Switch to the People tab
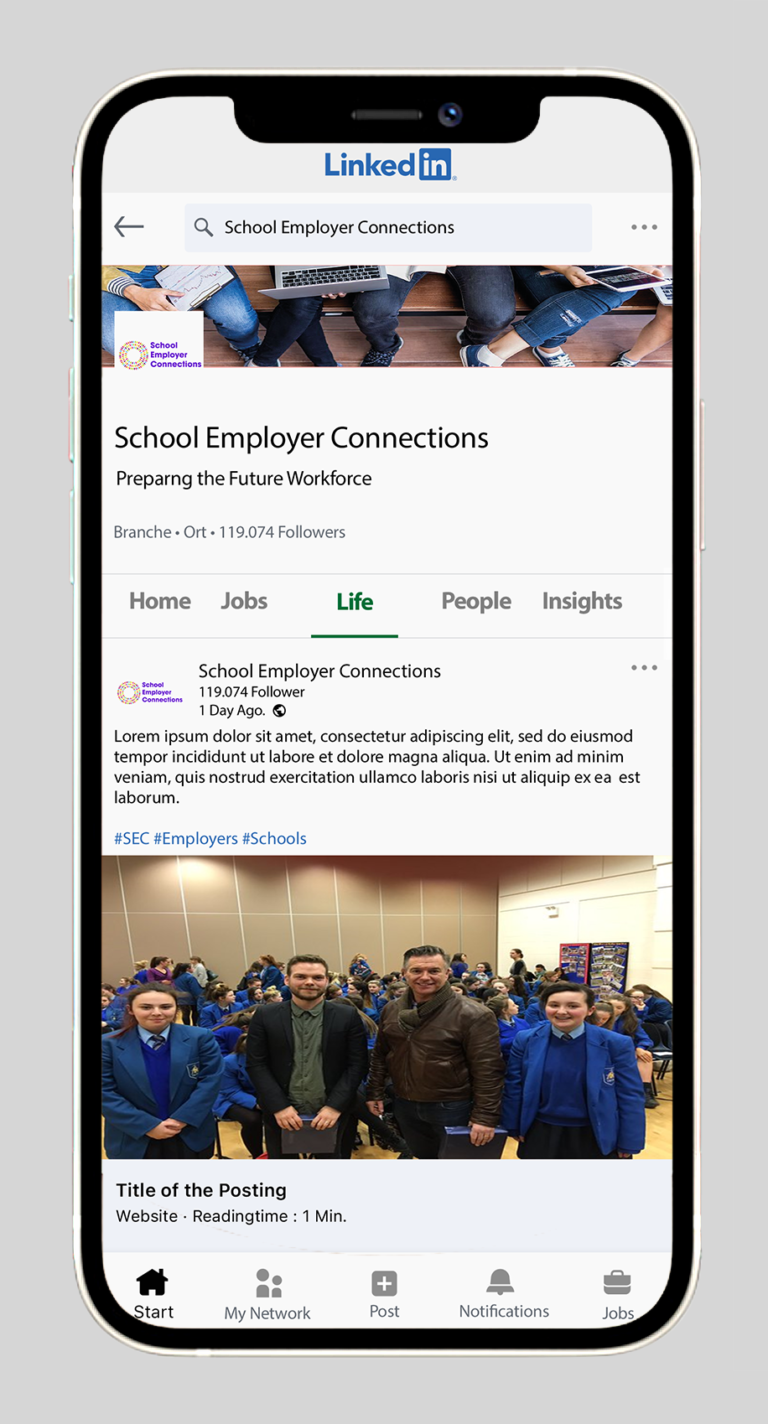 [x=476, y=601]
